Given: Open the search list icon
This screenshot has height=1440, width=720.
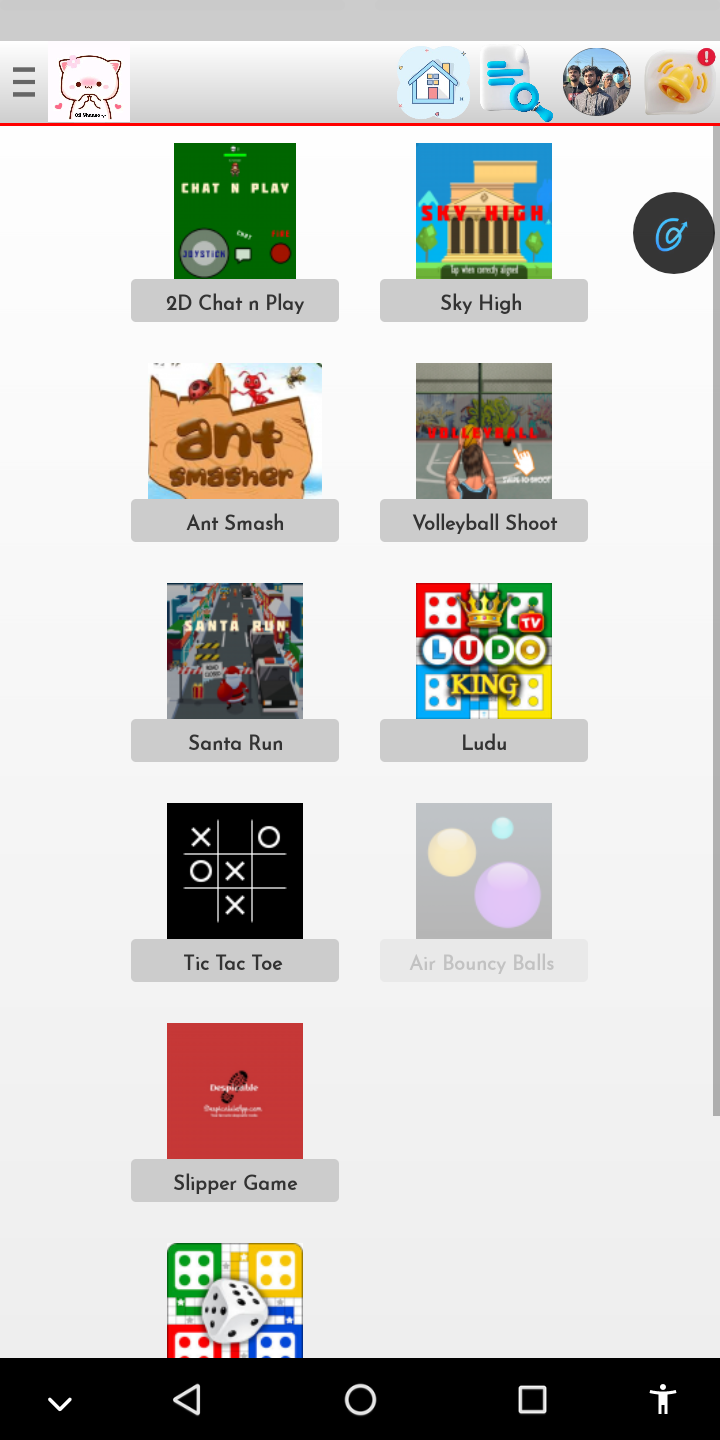Looking at the screenshot, I should pos(516,84).
